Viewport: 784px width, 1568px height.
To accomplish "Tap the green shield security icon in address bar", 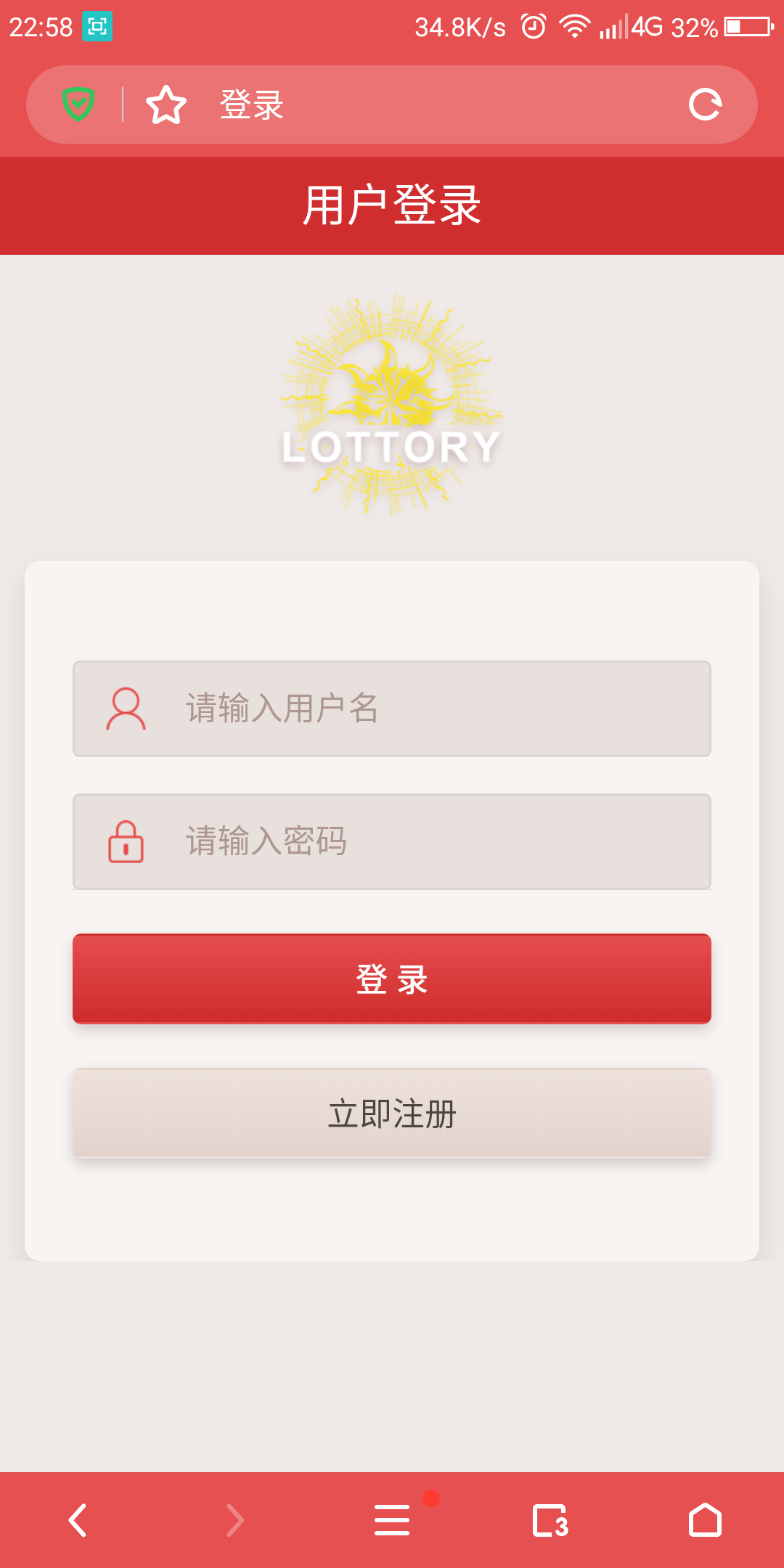I will point(80,103).
